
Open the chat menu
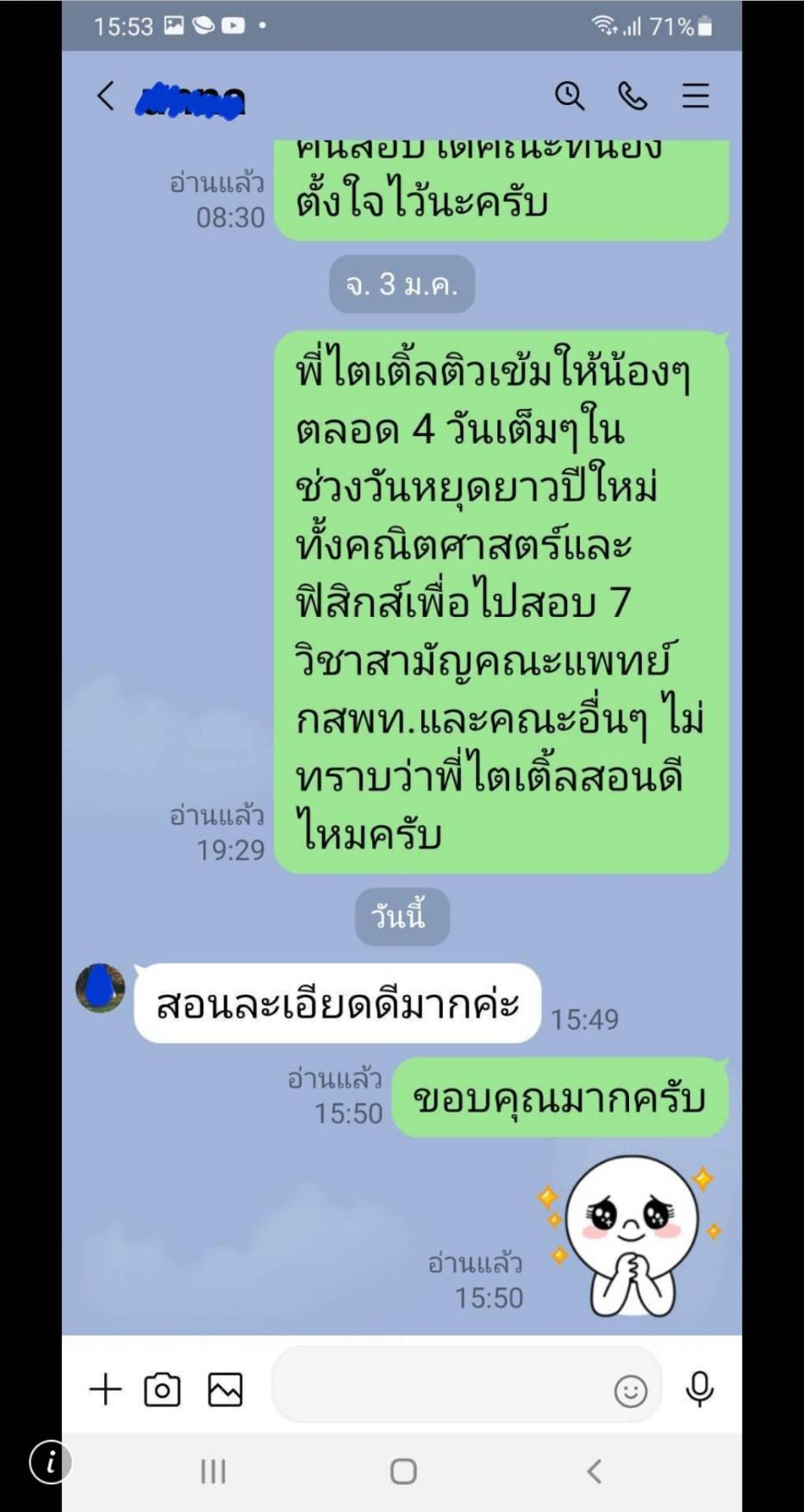pos(695,96)
